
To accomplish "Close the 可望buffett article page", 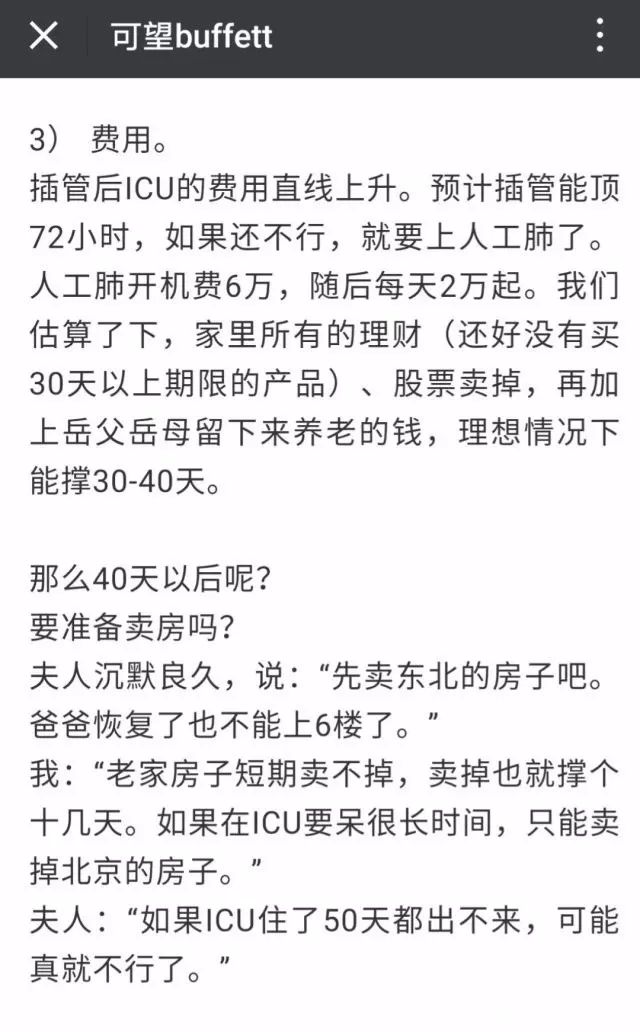I will pos(43,36).
